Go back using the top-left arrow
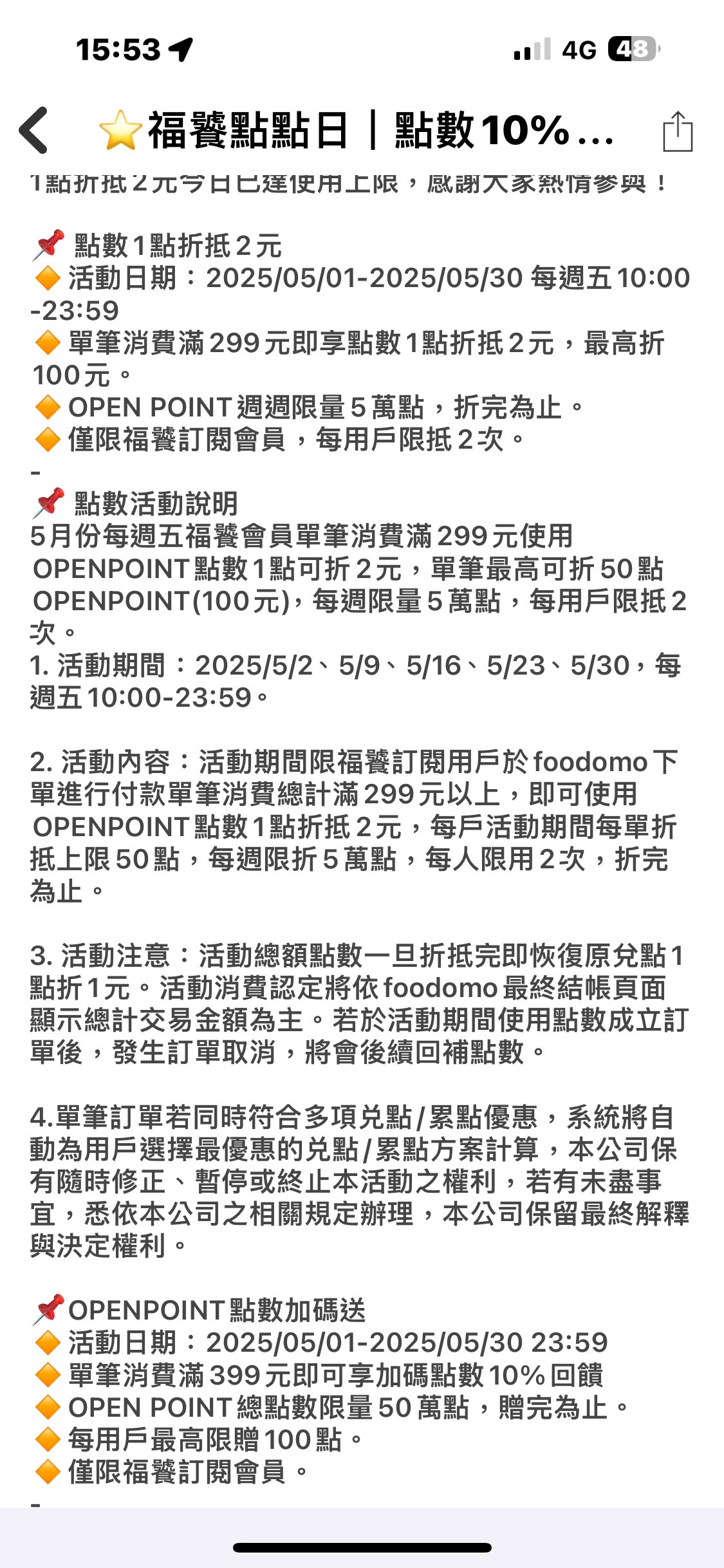 [x=33, y=131]
